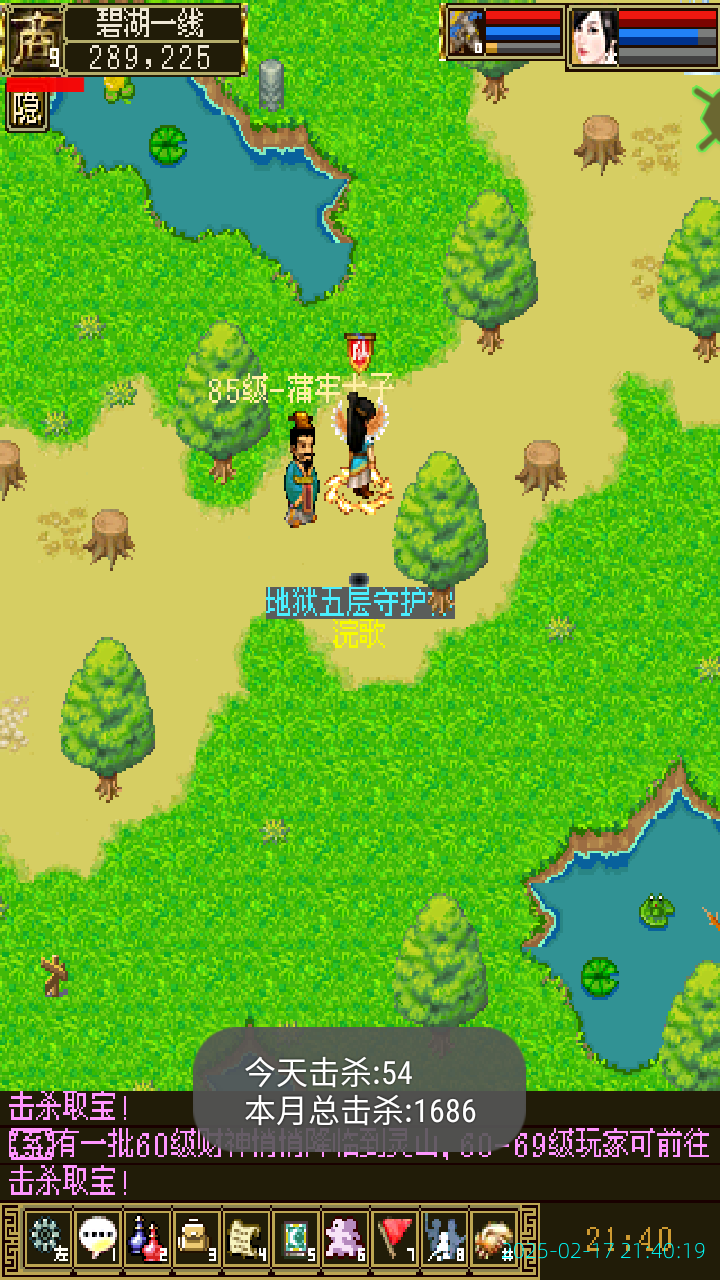Use the potions hotbar slot
This screenshot has width=720, height=1280.
point(146,1237)
